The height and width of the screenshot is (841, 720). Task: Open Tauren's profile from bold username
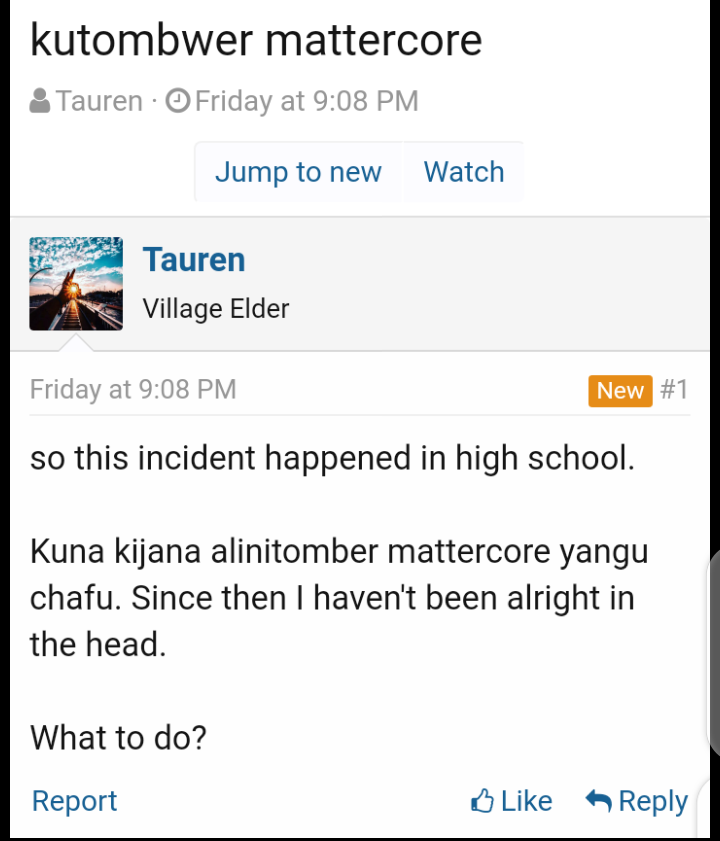pyautogui.click(x=194, y=260)
